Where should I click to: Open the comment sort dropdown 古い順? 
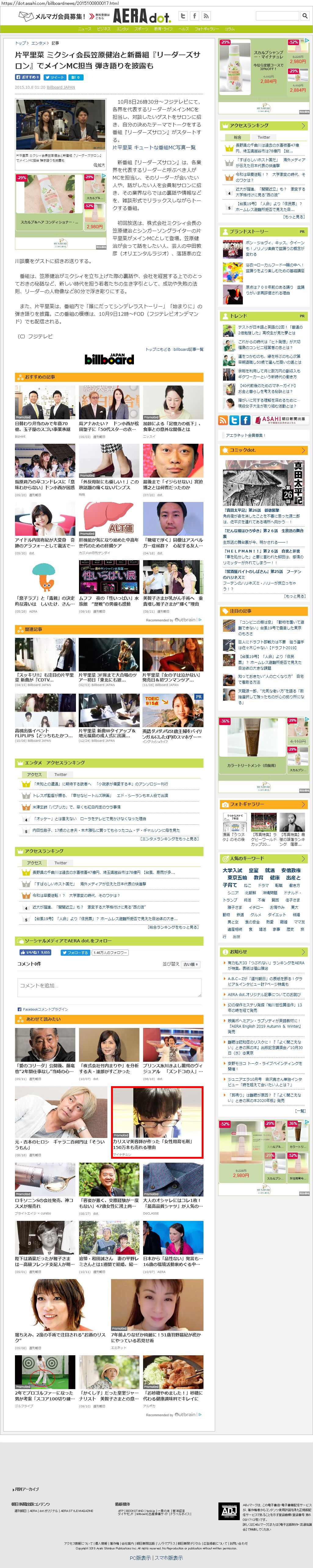(191, 964)
